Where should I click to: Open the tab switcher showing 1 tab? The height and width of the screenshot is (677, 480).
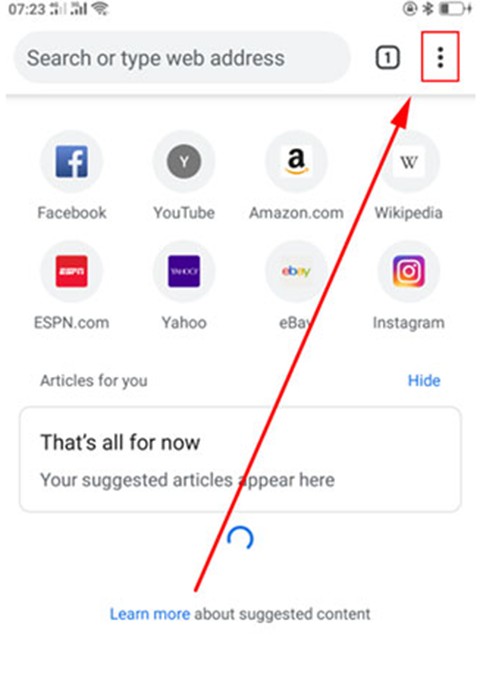click(388, 58)
